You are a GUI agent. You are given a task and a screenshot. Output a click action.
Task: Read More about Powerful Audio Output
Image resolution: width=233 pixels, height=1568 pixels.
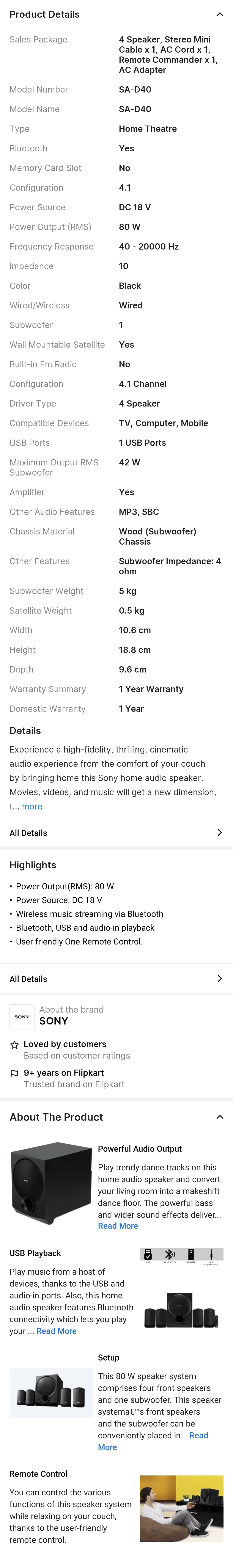point(118,1226)
